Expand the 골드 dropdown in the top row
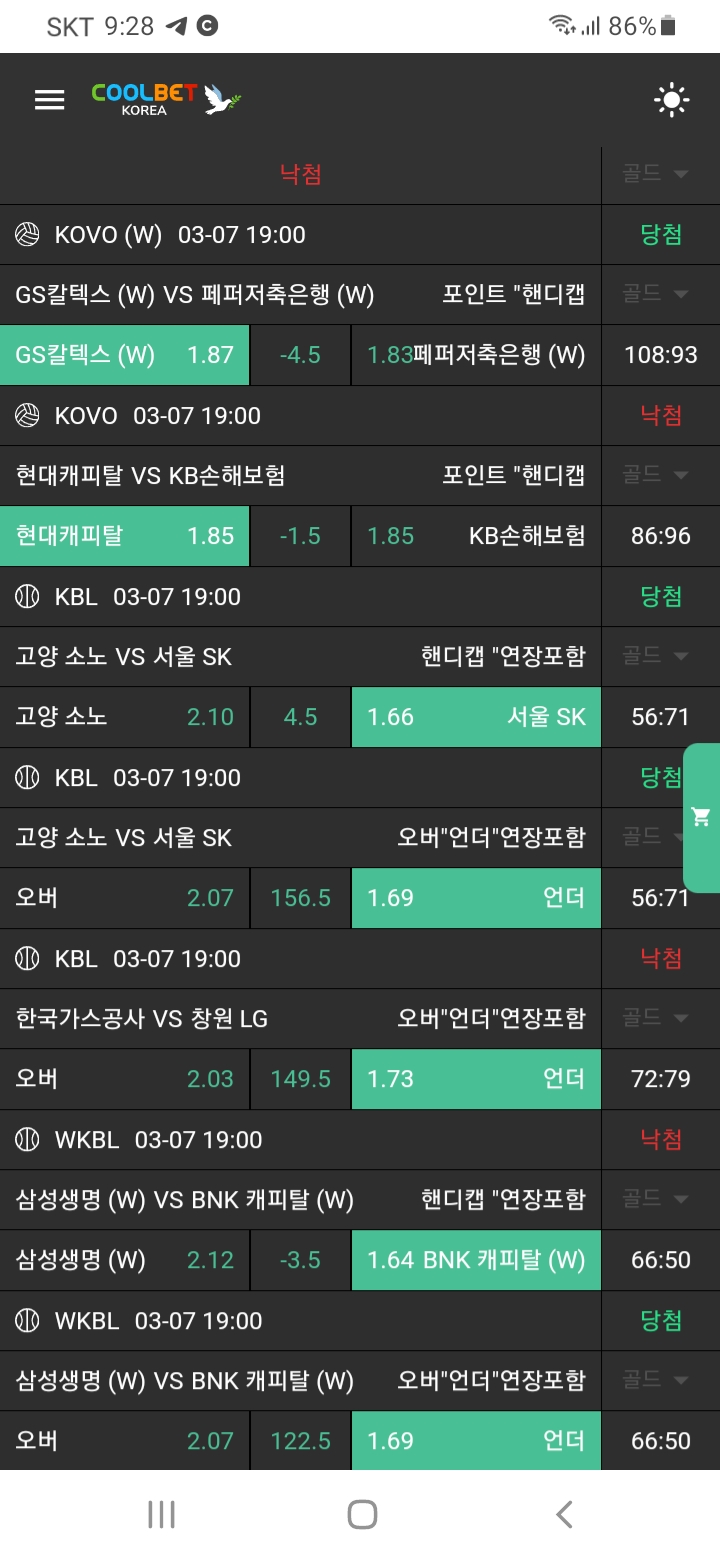The image size is (720, 1560). tap(656, 174)
